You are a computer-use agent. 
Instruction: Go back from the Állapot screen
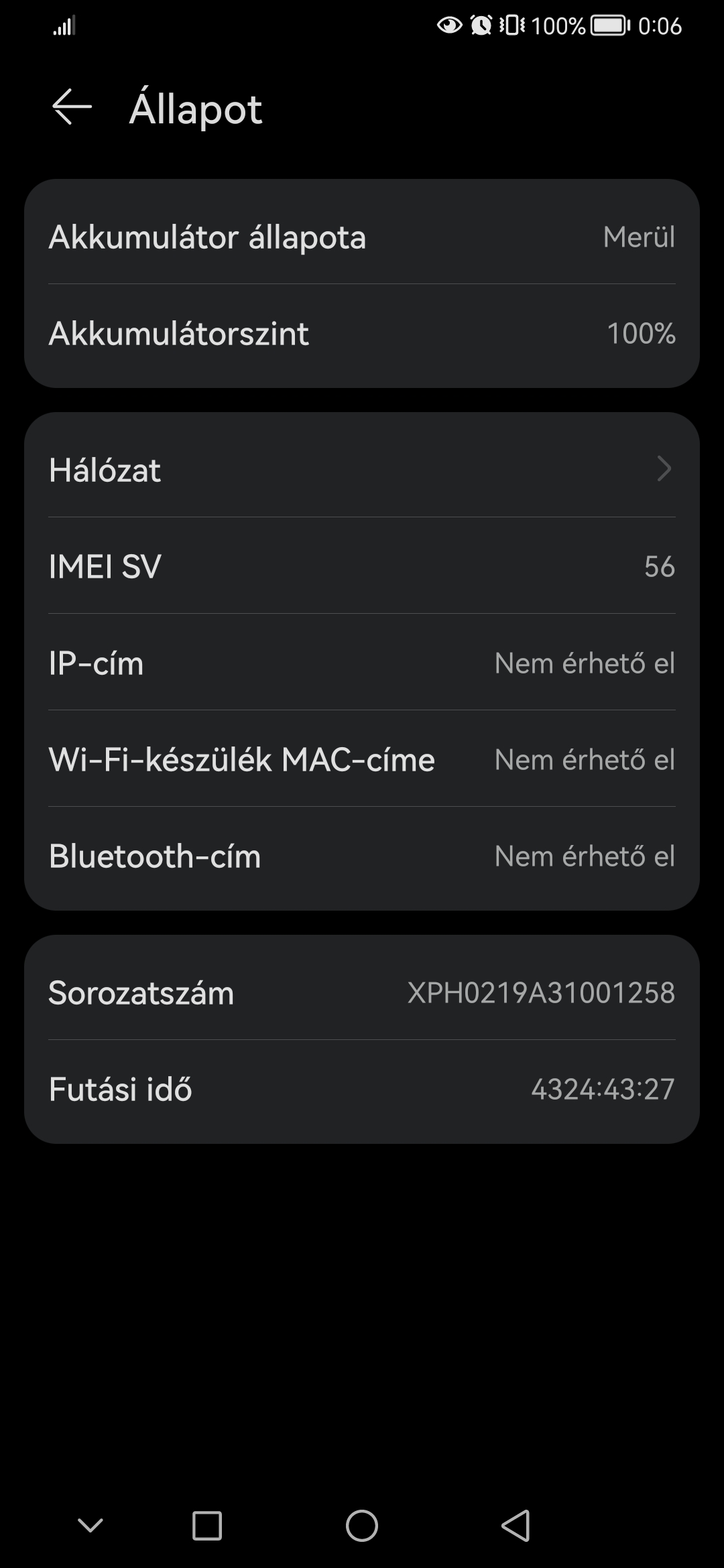pos(72,107)
